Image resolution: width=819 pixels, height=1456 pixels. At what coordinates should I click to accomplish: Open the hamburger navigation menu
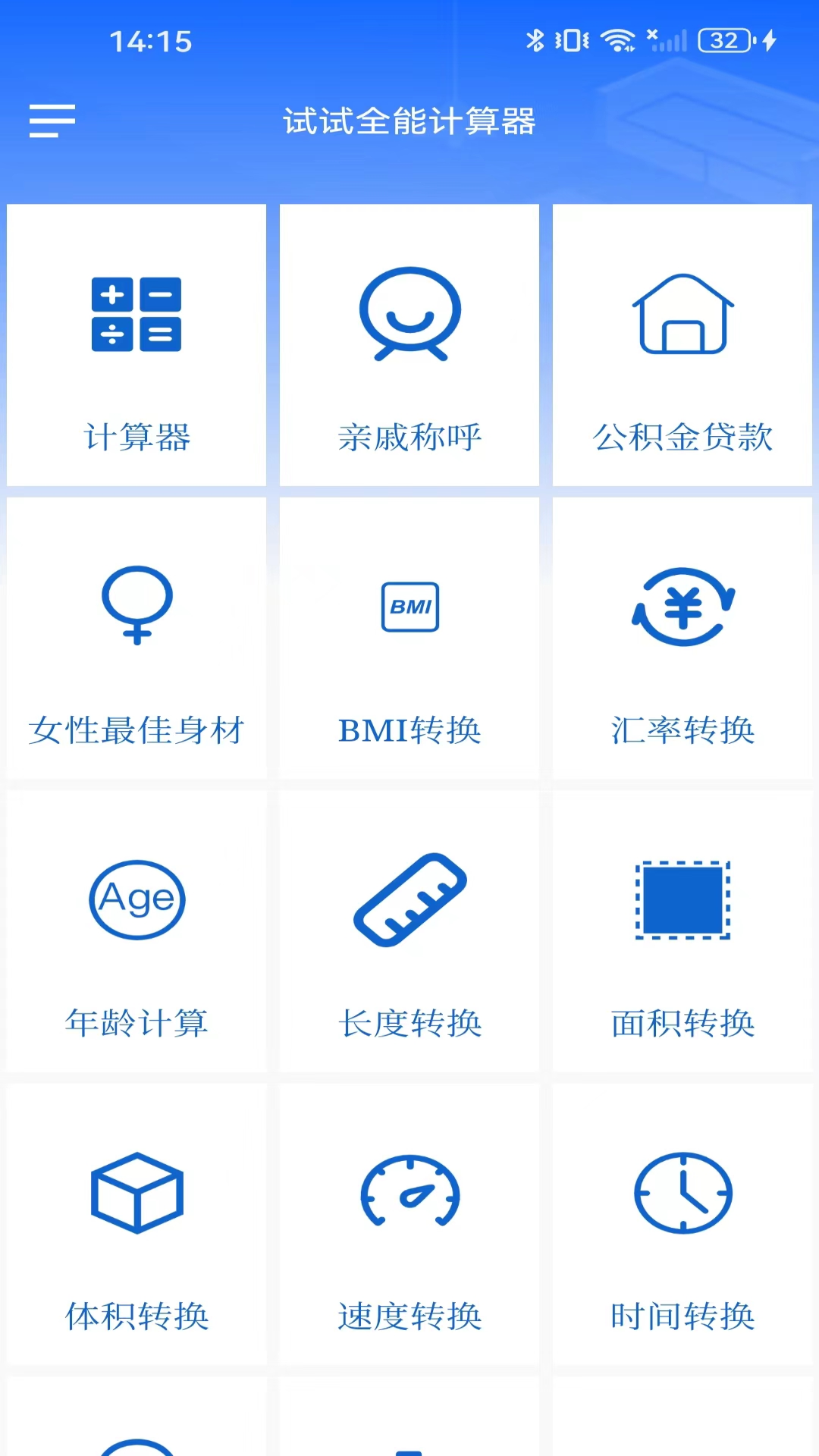[51, 121]
